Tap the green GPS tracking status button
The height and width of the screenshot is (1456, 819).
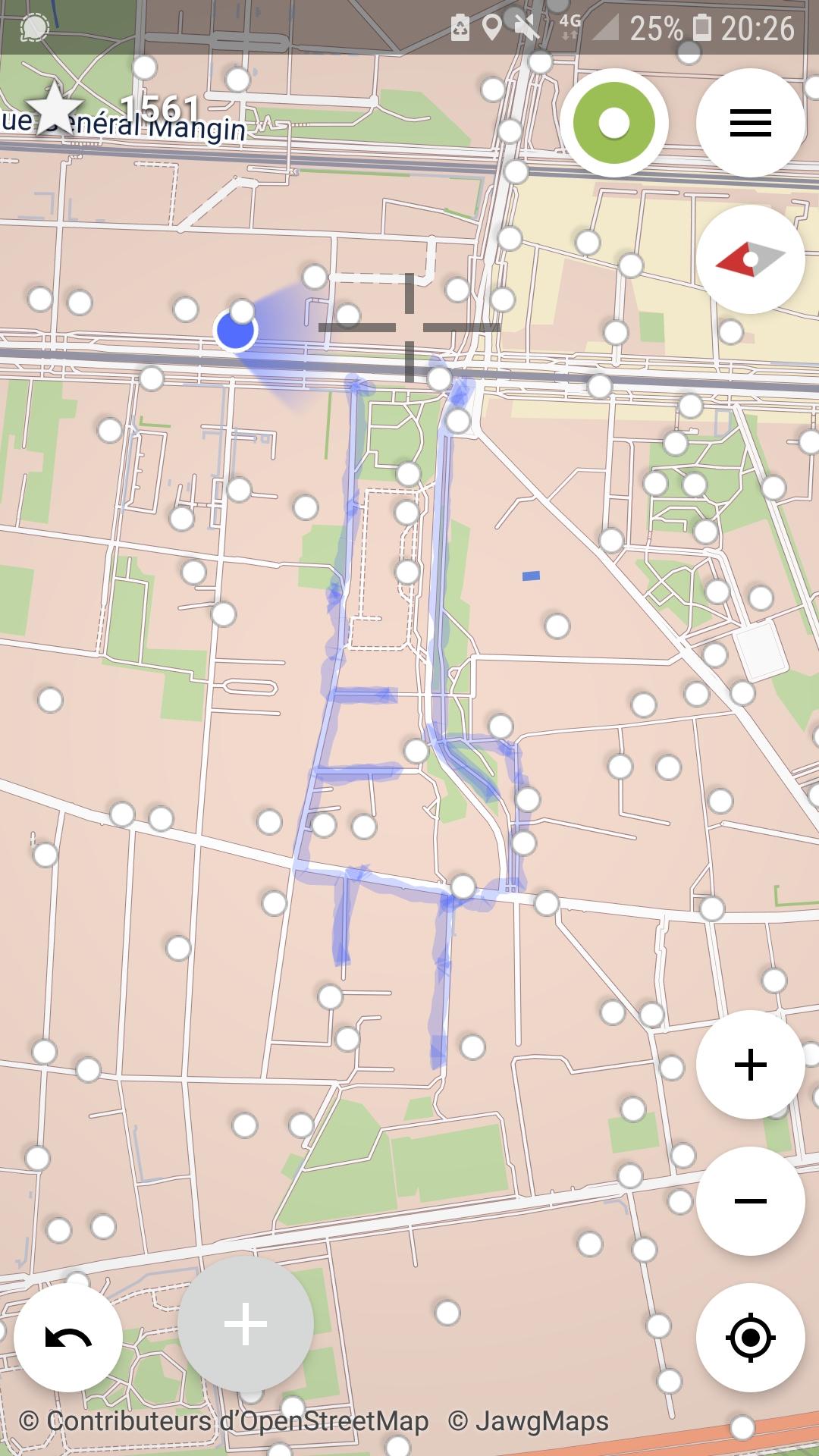click(613, 123)
